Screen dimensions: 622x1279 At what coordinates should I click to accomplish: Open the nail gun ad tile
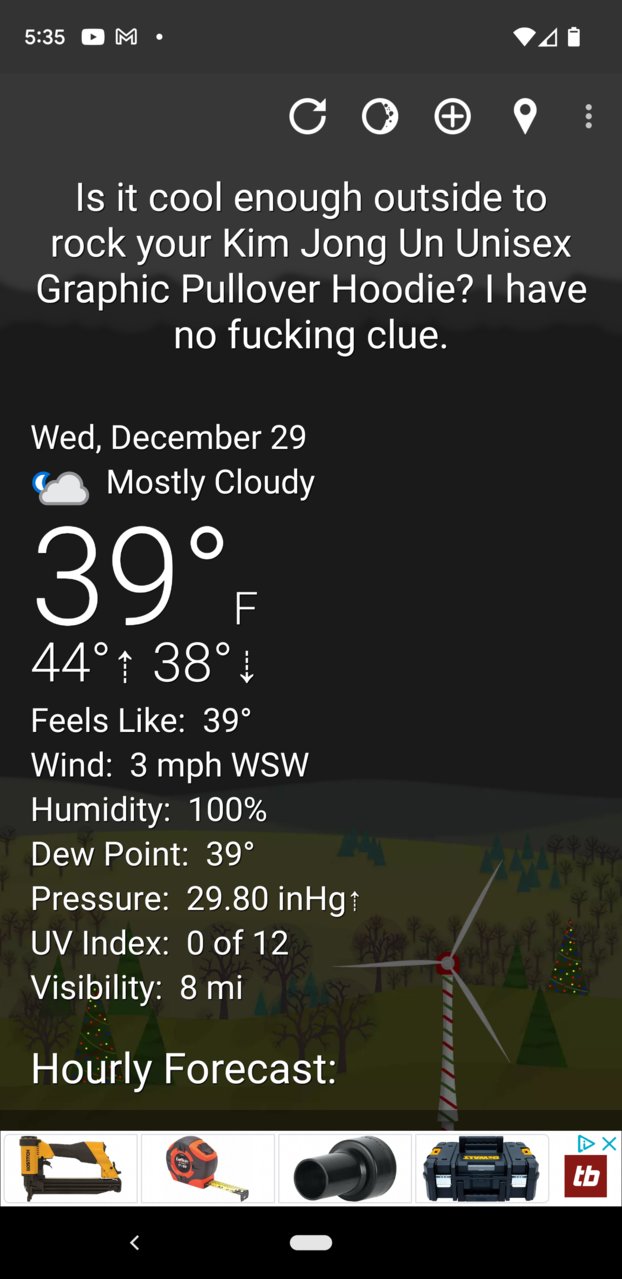coord(70,1168)
